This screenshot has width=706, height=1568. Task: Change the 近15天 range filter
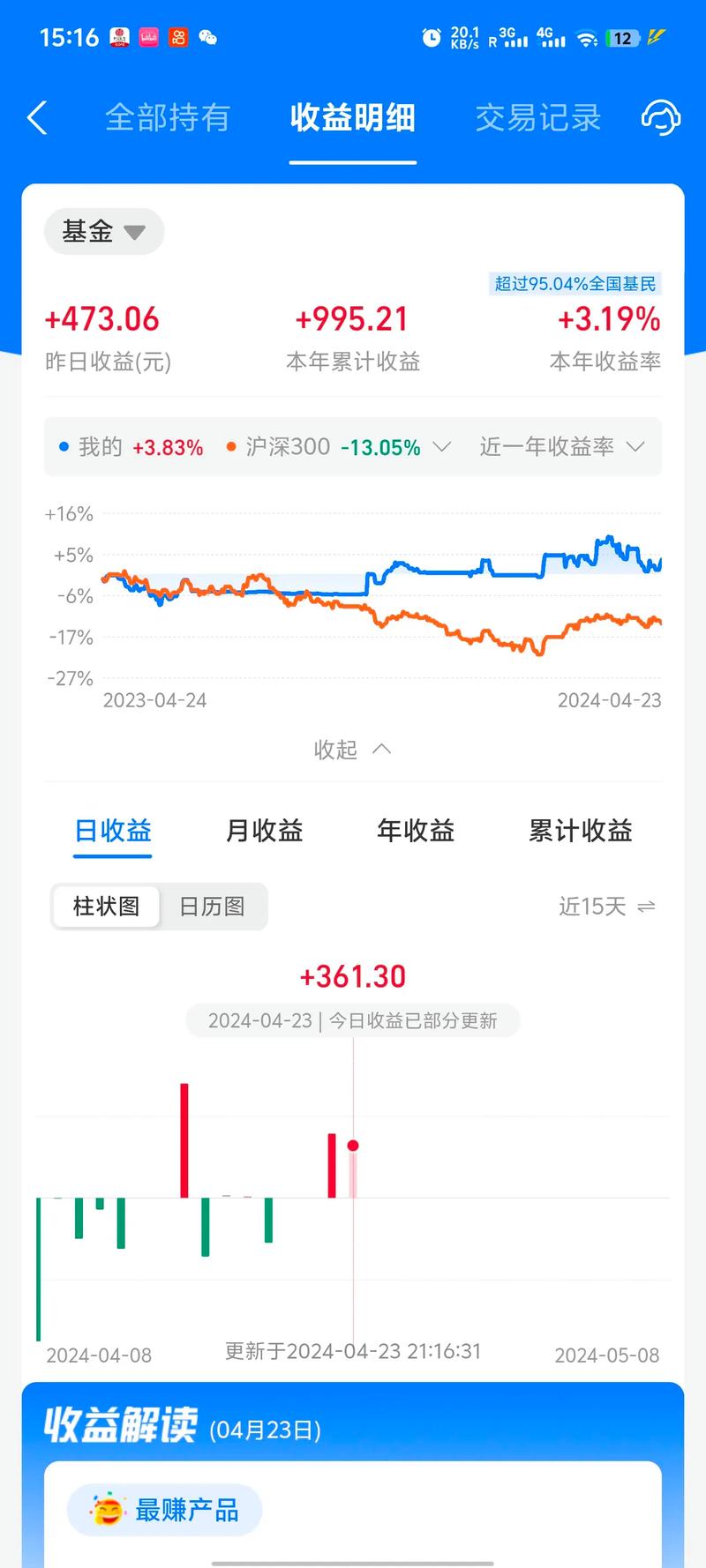(606, 907)
